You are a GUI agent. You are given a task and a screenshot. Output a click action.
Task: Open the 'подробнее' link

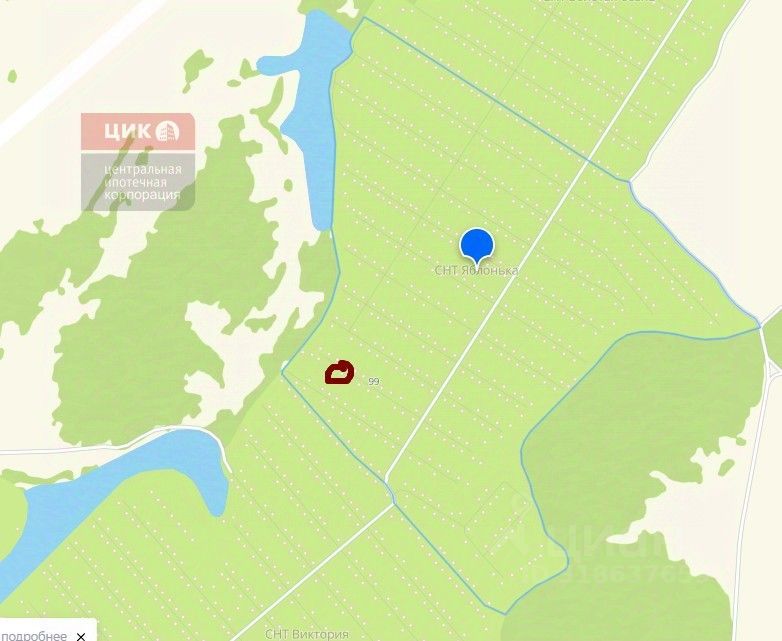(x=34, y=636)
